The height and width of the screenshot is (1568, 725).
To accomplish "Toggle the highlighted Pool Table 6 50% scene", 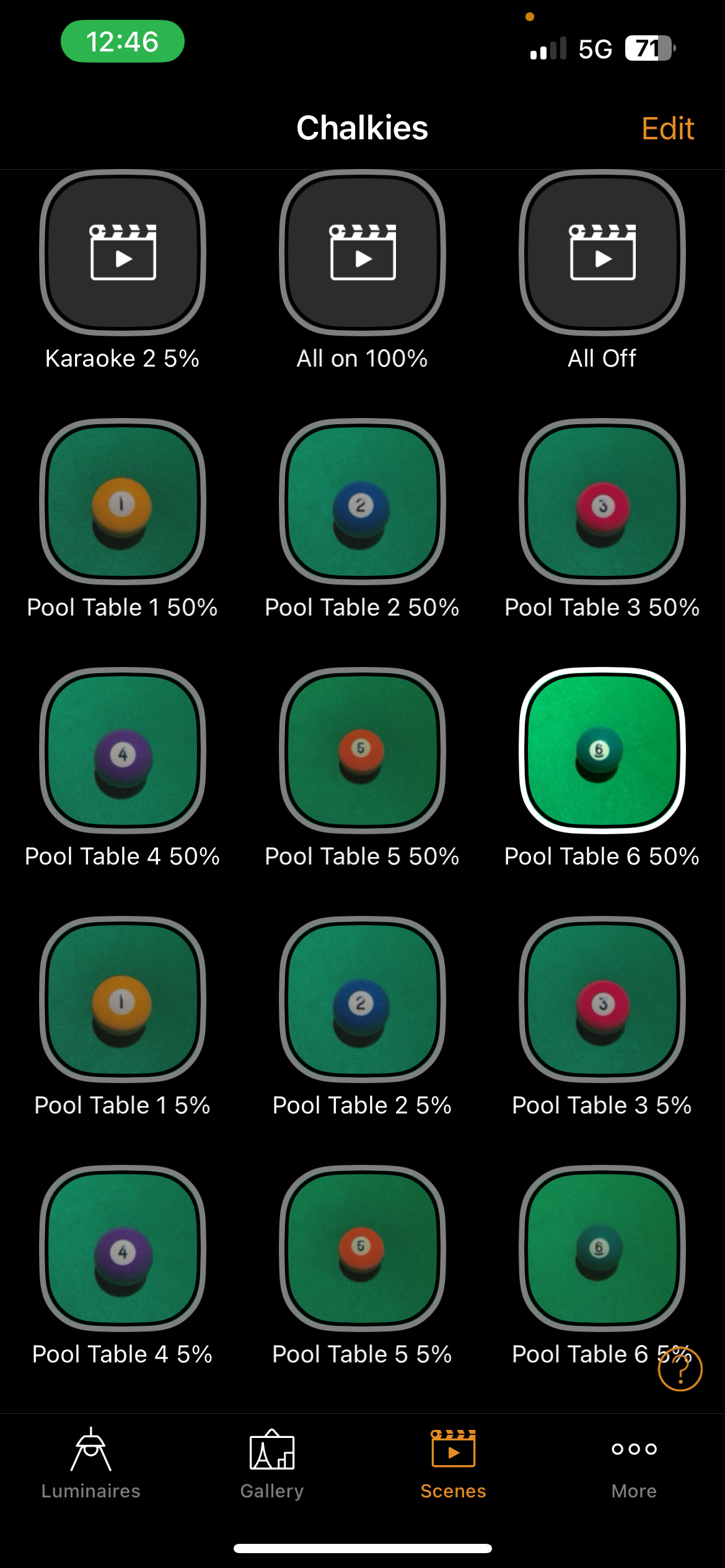I will pos(602,751).
